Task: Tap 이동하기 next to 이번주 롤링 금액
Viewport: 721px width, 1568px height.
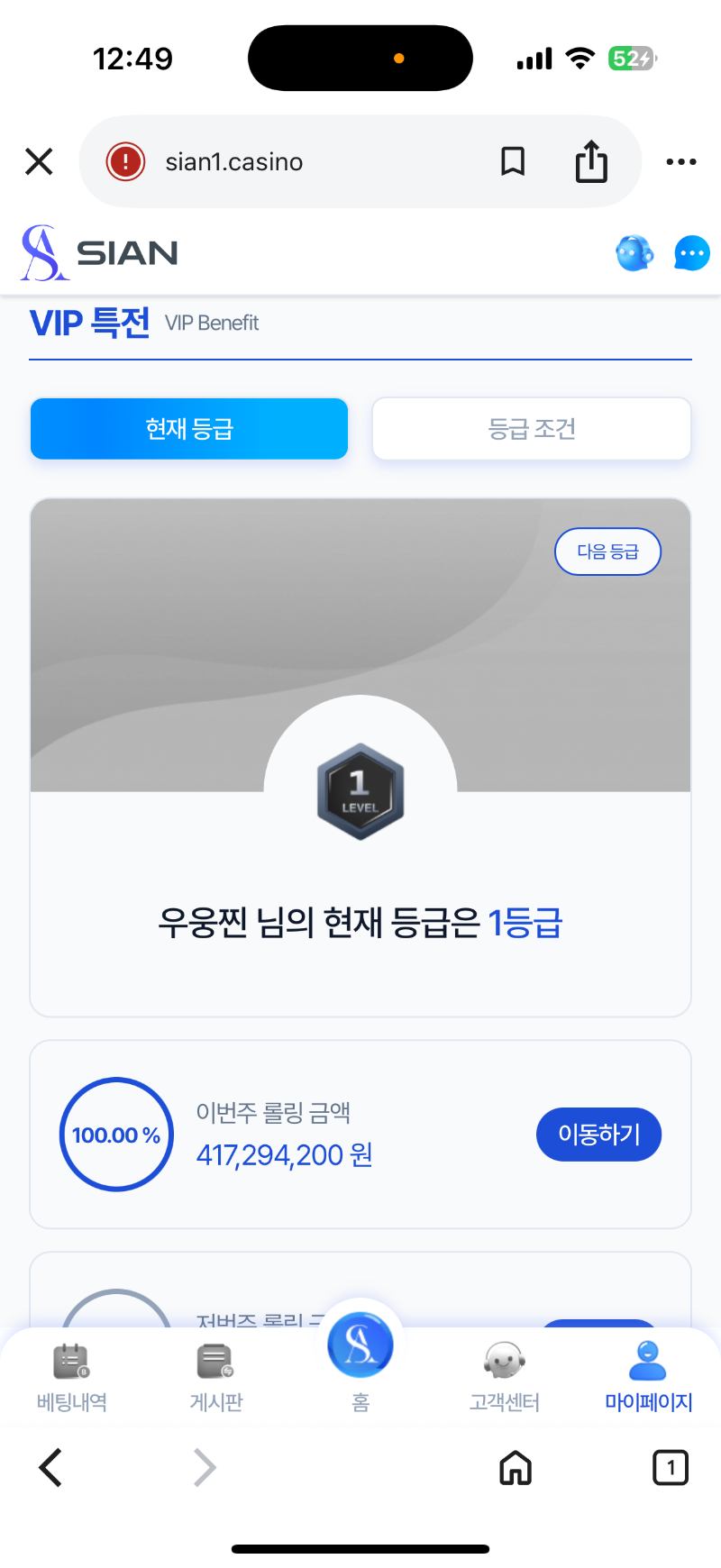Action: pos(598,1135)
